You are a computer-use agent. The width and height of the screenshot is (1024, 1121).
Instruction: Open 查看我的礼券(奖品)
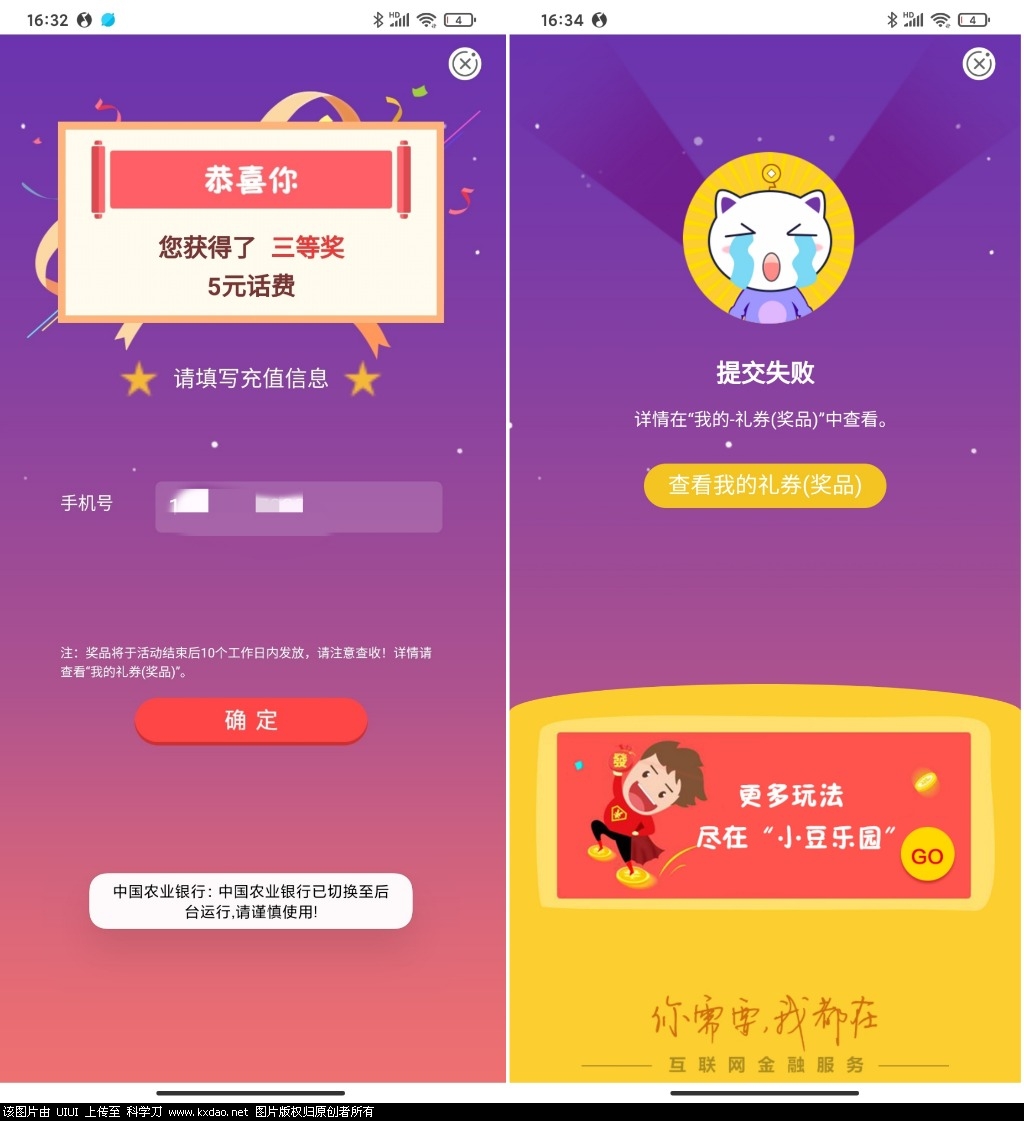coord(765,485)
